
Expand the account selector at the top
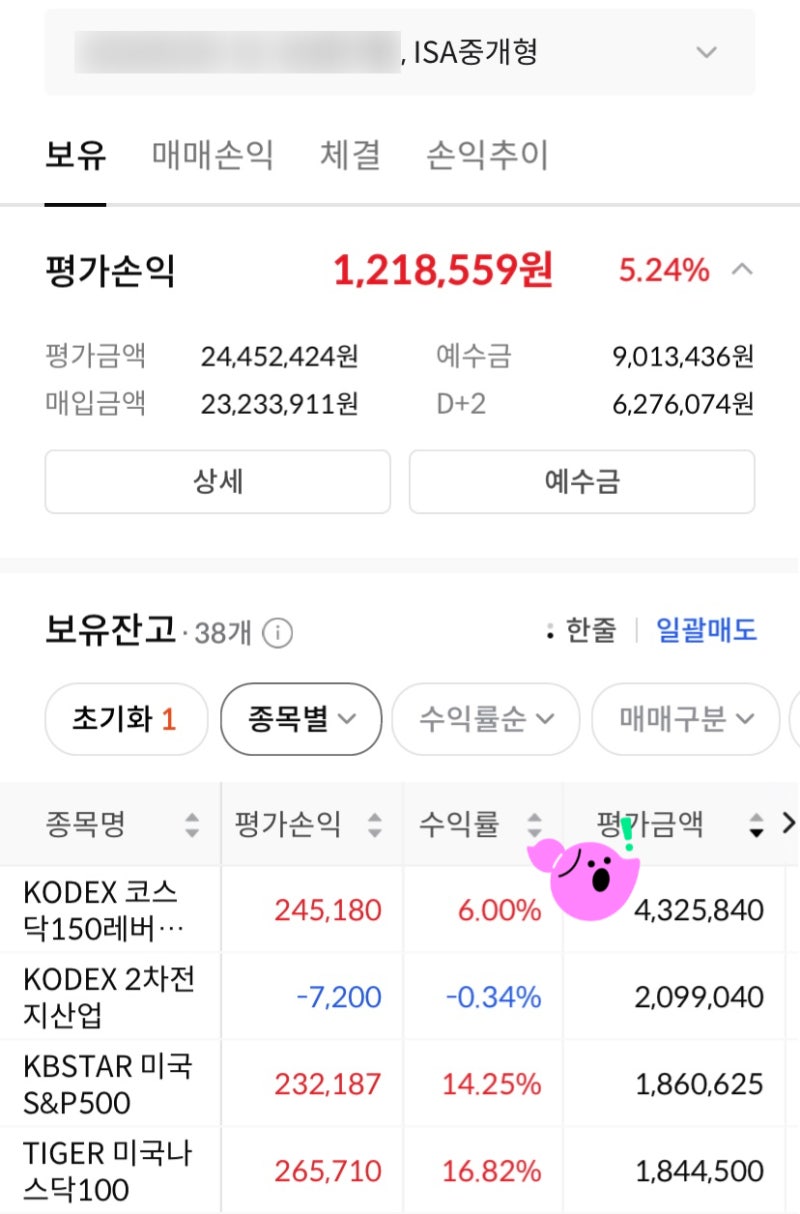tap(706, 52)
